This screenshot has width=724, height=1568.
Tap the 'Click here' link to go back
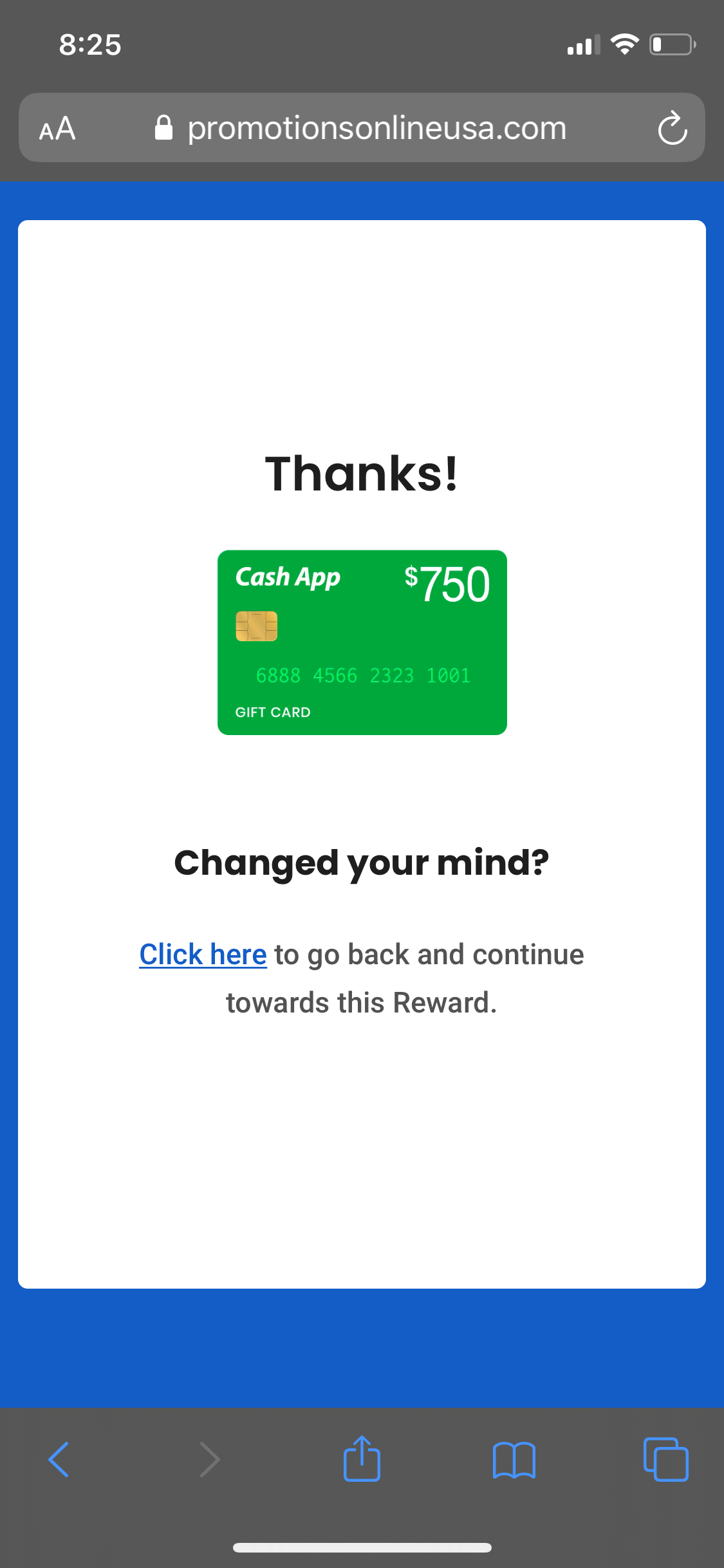pos(203,955)
